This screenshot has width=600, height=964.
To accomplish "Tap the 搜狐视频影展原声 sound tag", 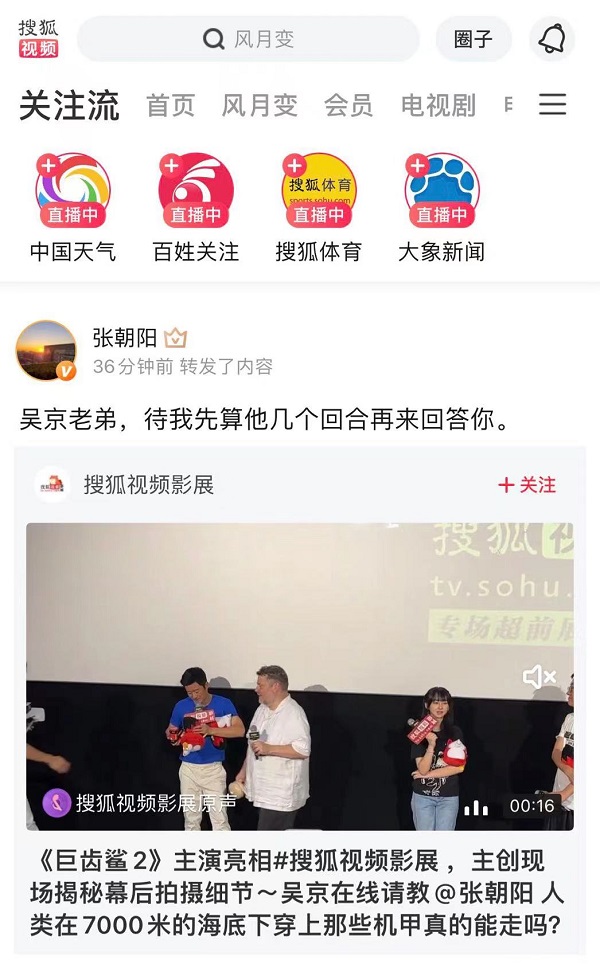I will [140, 803].
